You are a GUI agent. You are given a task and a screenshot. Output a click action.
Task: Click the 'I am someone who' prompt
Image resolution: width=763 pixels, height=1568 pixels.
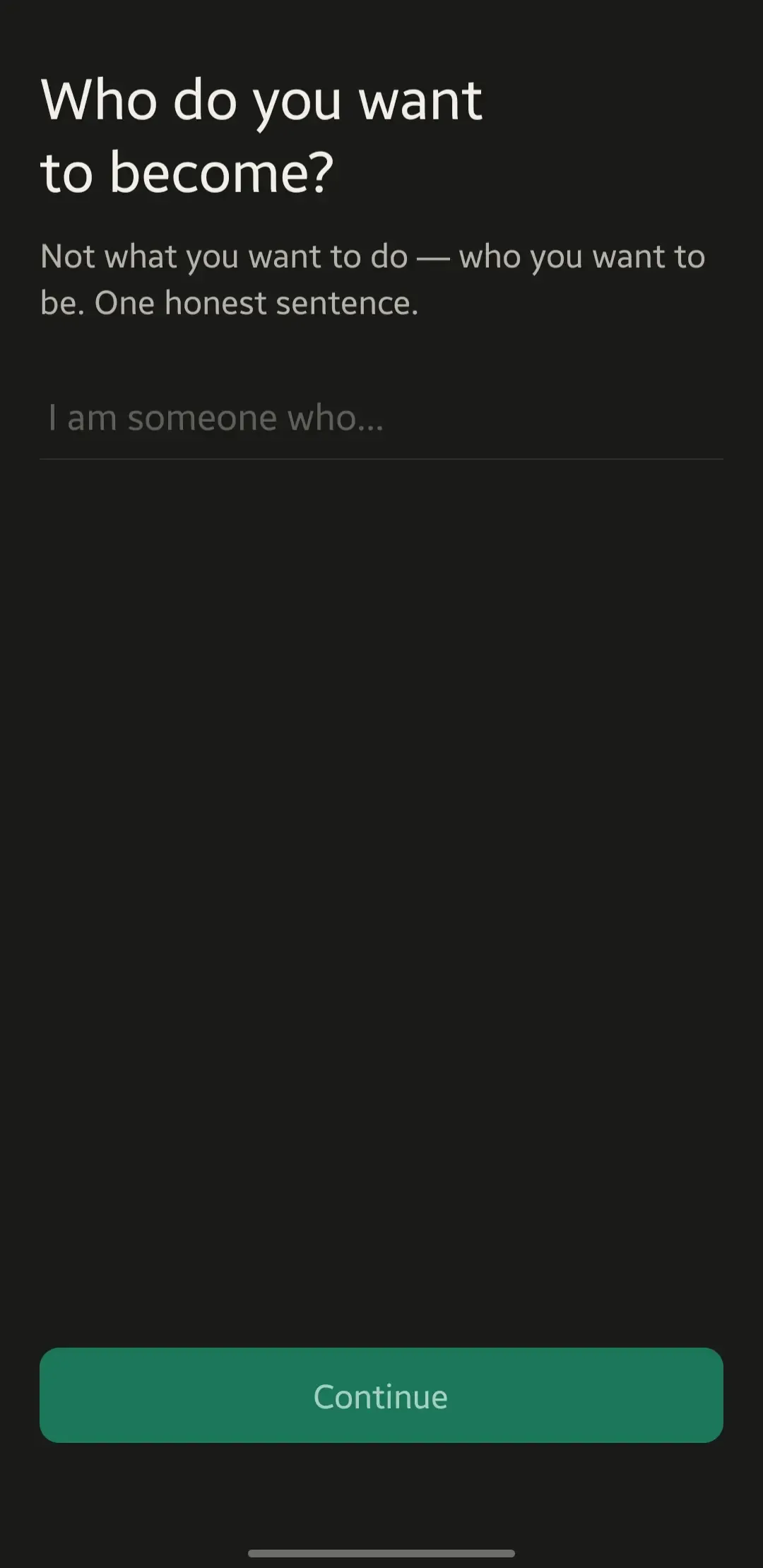215,417
